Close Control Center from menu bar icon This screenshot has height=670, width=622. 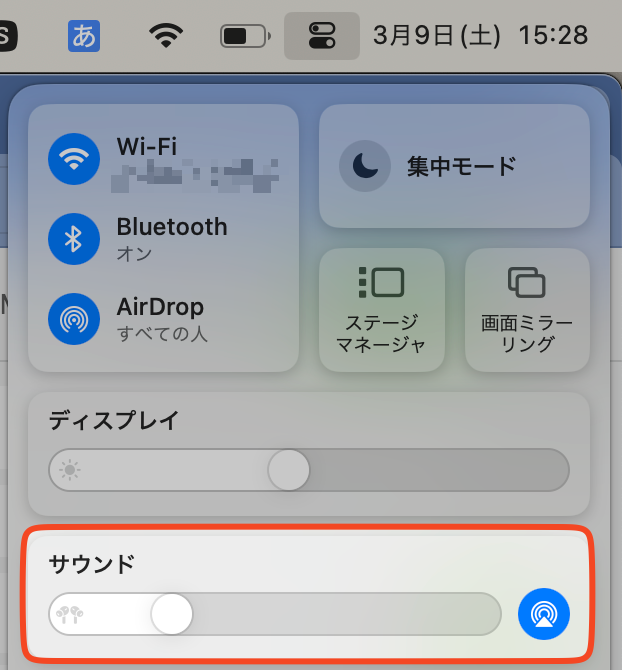[x=322, y=36]
